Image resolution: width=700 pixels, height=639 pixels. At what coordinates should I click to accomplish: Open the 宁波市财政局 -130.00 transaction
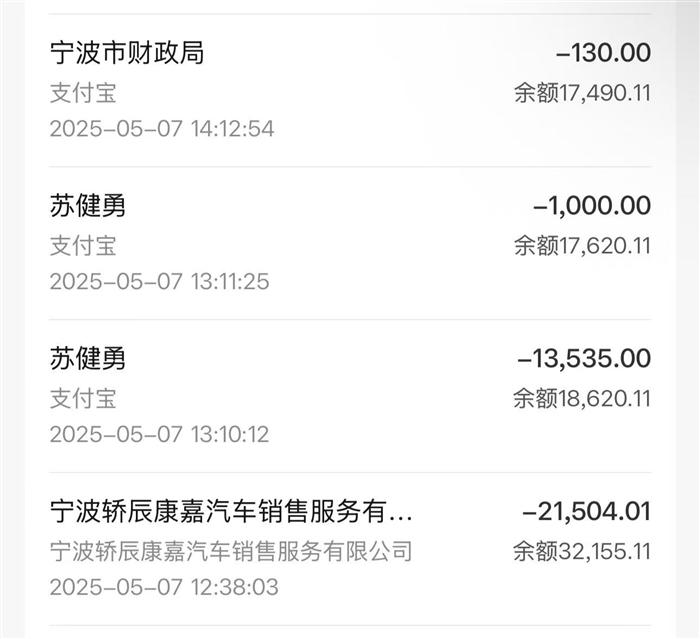(x=350, y=90)
